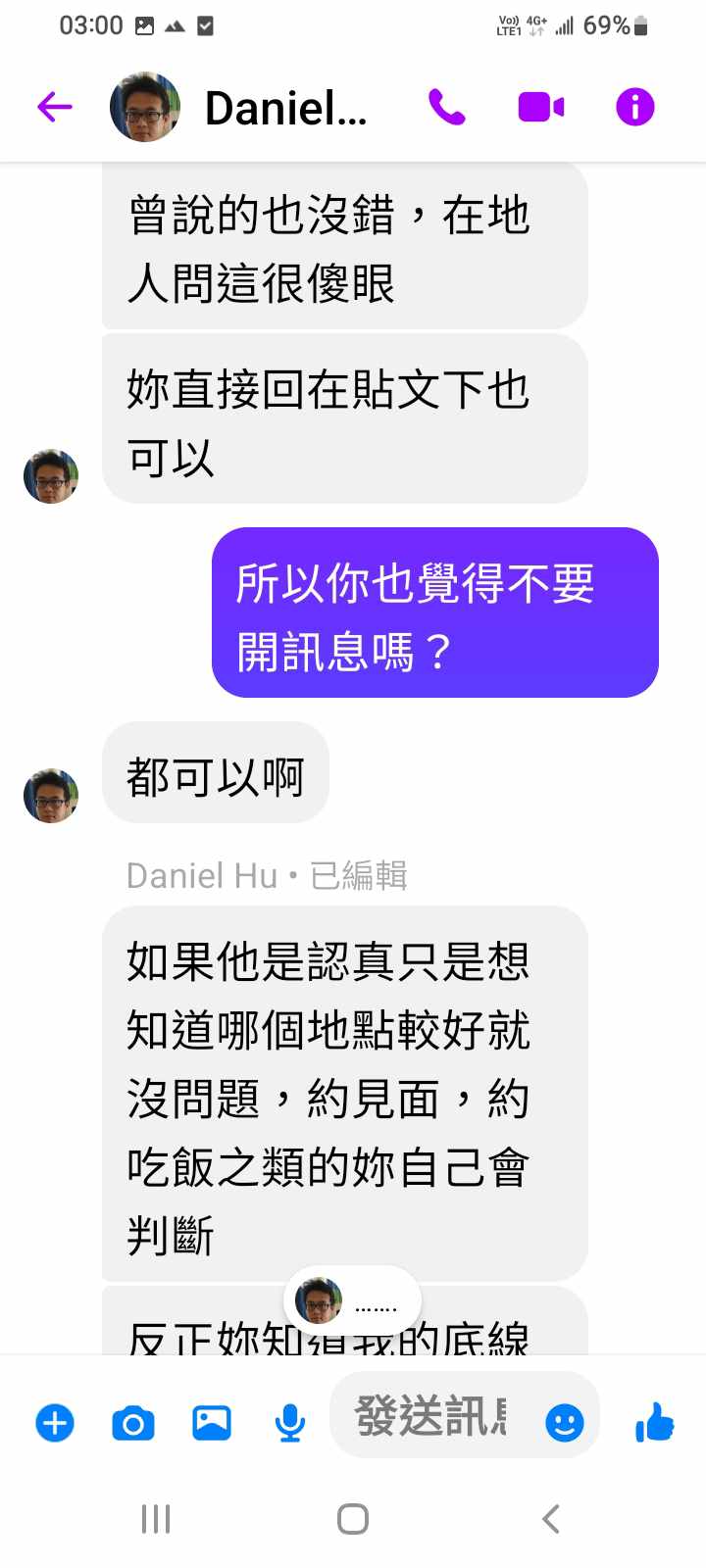This screenshot has width=706, height=1568.
Task: Jump to Daniel's typing indicator bubble
Action: click(352, 1301)
